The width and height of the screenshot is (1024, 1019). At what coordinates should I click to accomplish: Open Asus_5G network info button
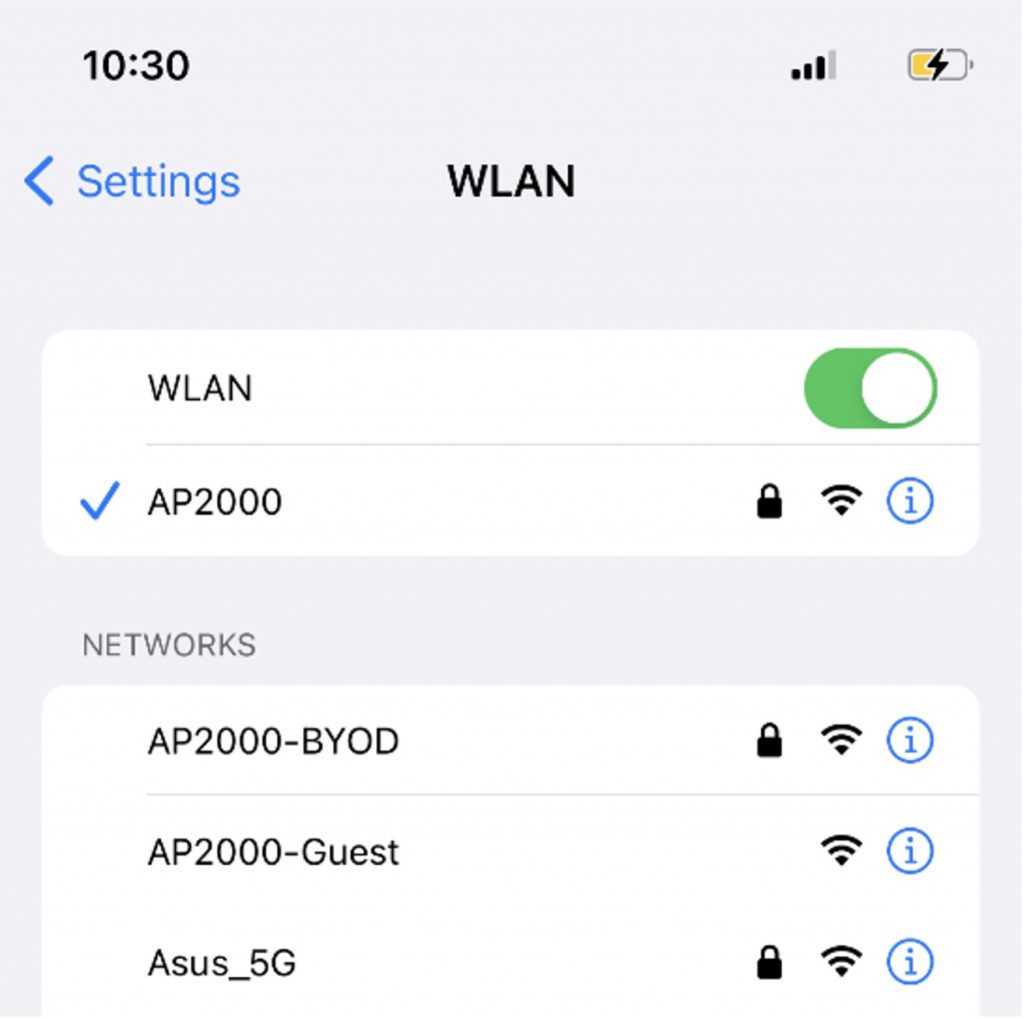909,963
